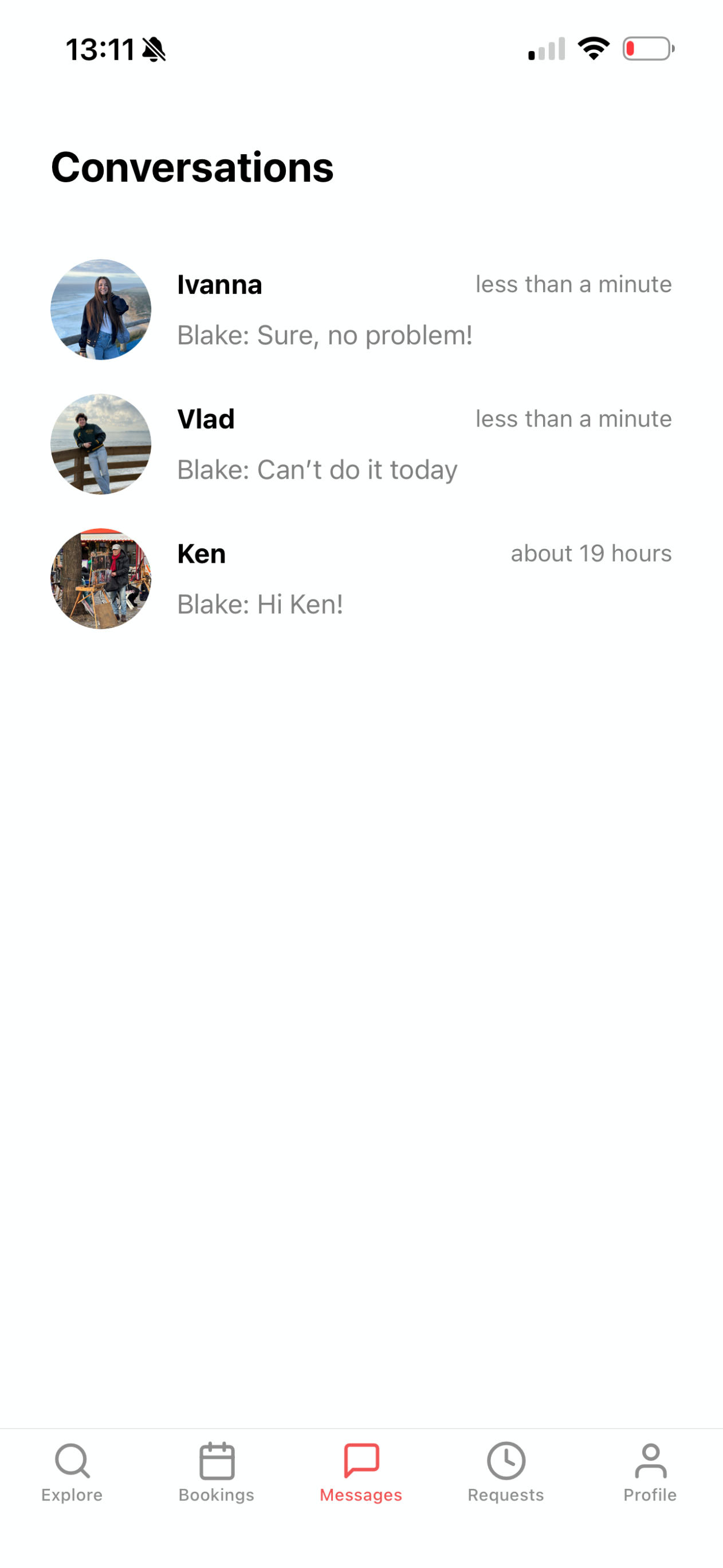Tap the Conversations heading
The width and height of the screenshot is (723, 1568).
[x=192, y=167]
